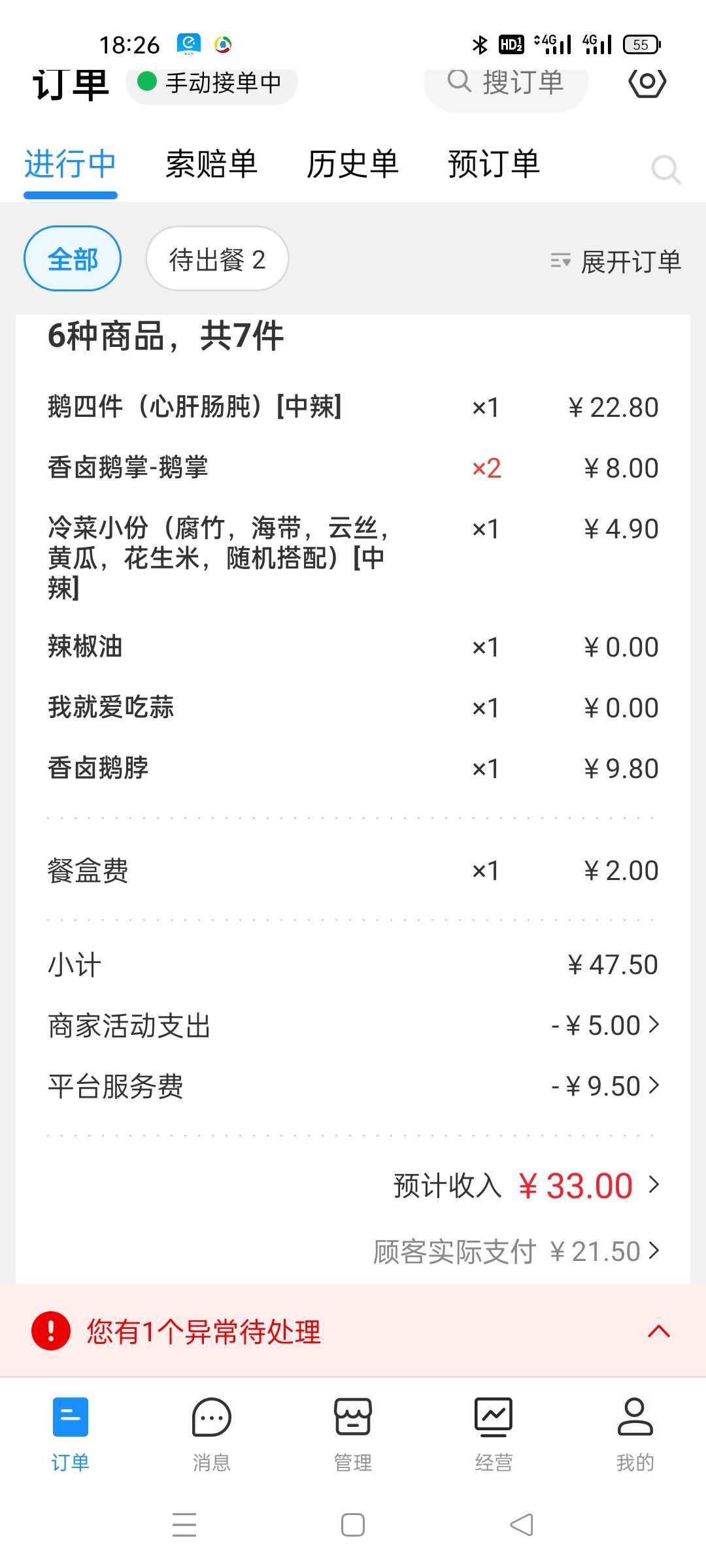Expand the 您有1个异常待处理 banner
The width and height of the screenshot is (706, 1568).
(353, 1331)
